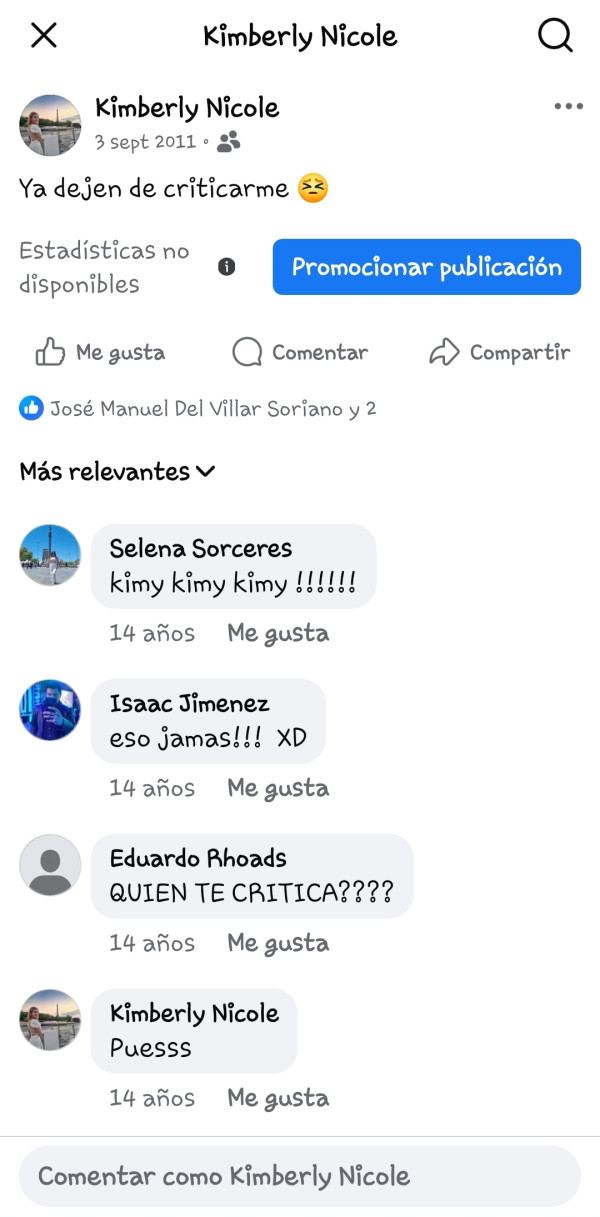Open Isaac Jimenez's profile name
This screenshot has width=600, height=1217.
(189, 703)
